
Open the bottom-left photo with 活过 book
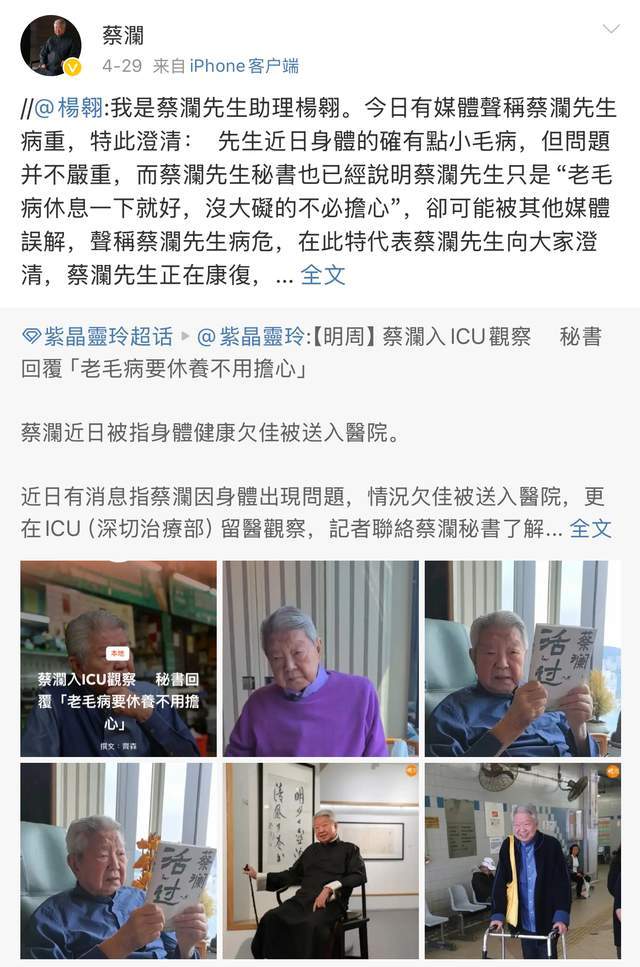[x=118, y=861]
